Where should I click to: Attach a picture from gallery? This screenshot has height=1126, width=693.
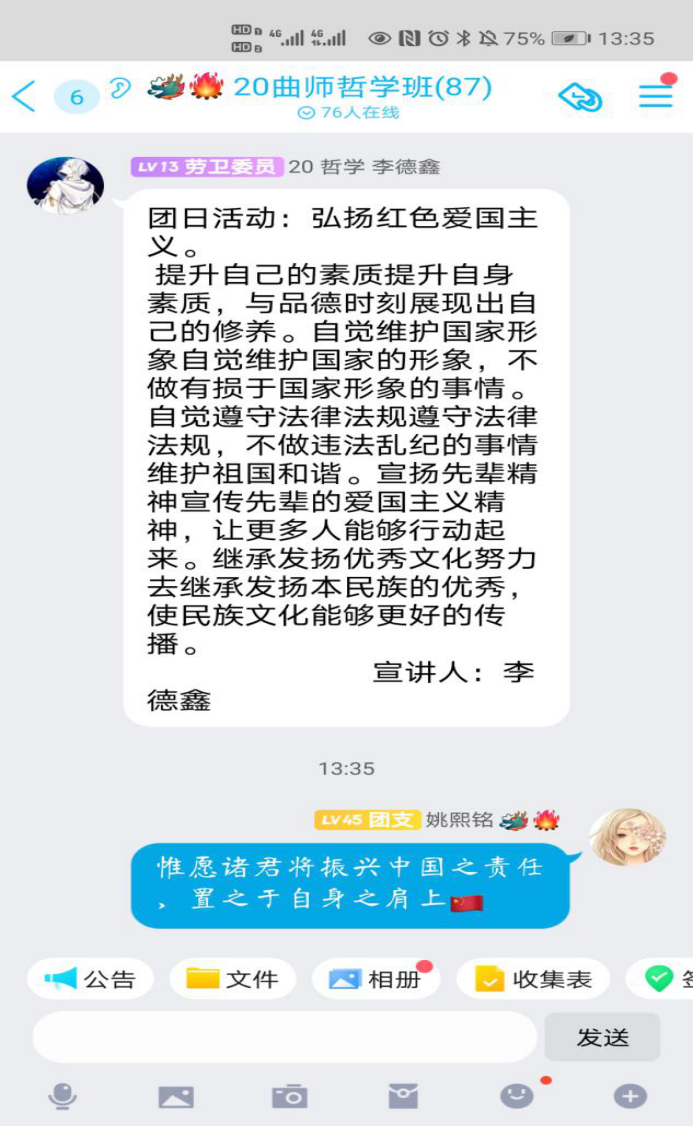coord(176,1097)
